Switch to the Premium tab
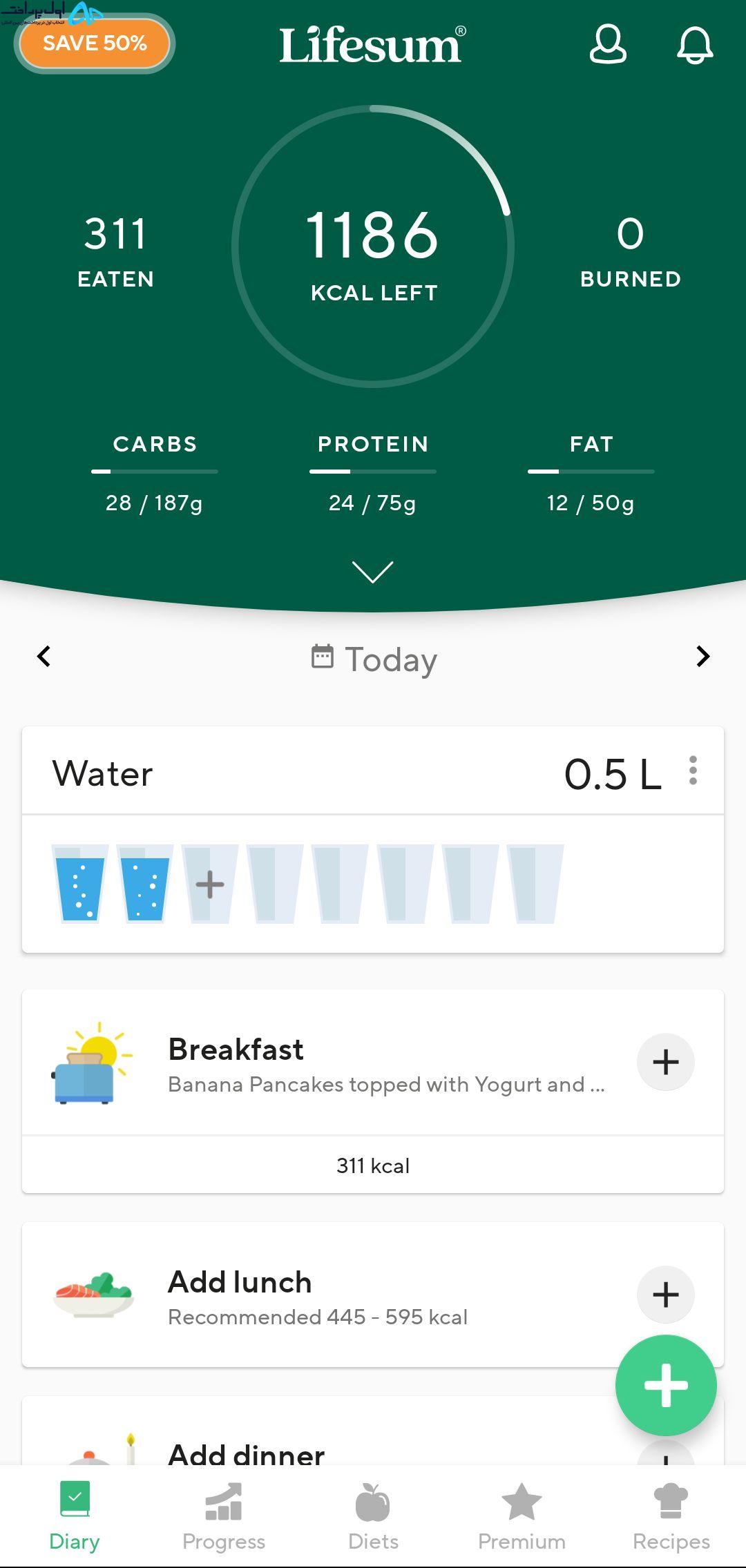The height and width of the screenshot is (1568, 746). tap(522, 1517)
